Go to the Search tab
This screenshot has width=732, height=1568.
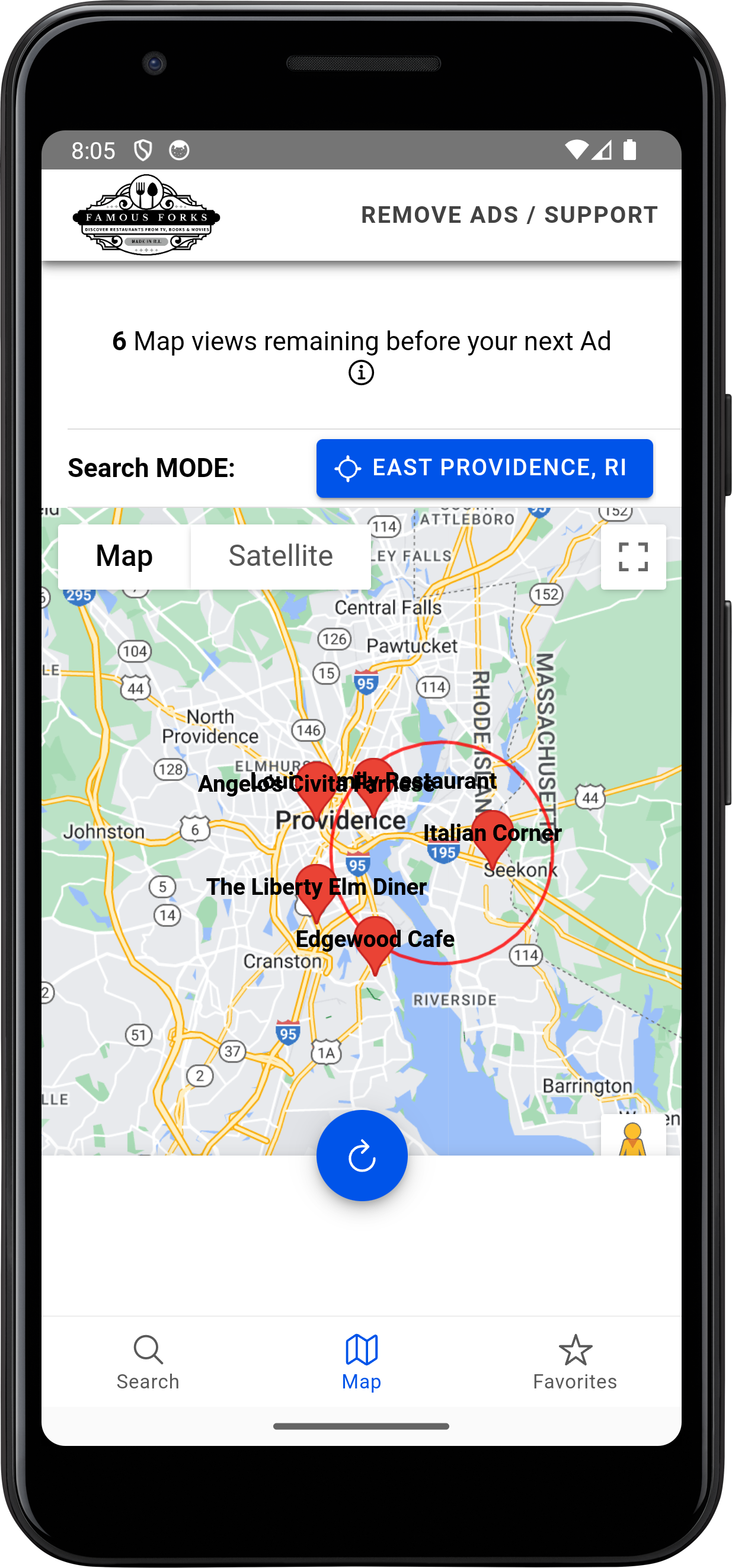point(148,1361)
